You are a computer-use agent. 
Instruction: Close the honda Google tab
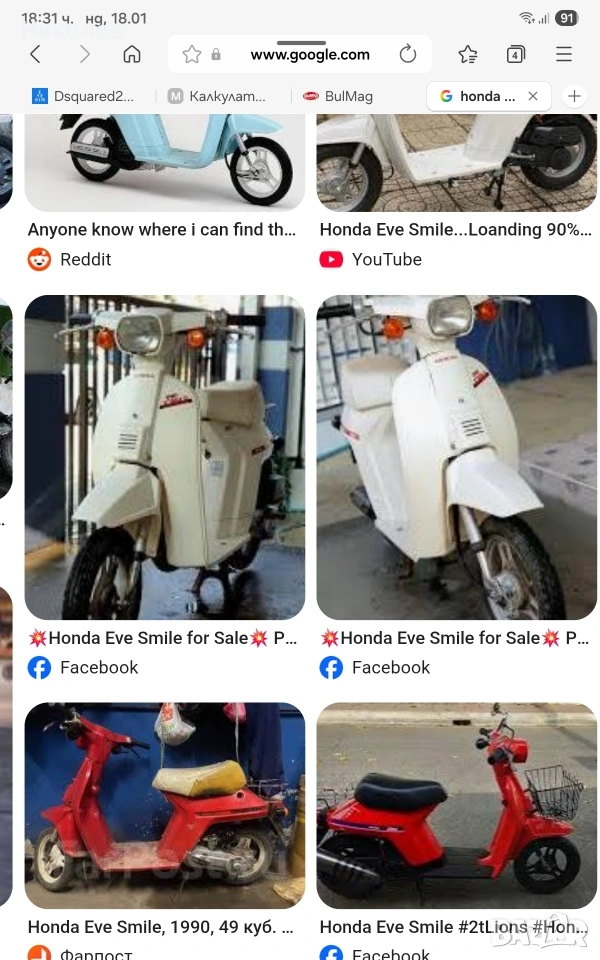(x=533, y=96)
